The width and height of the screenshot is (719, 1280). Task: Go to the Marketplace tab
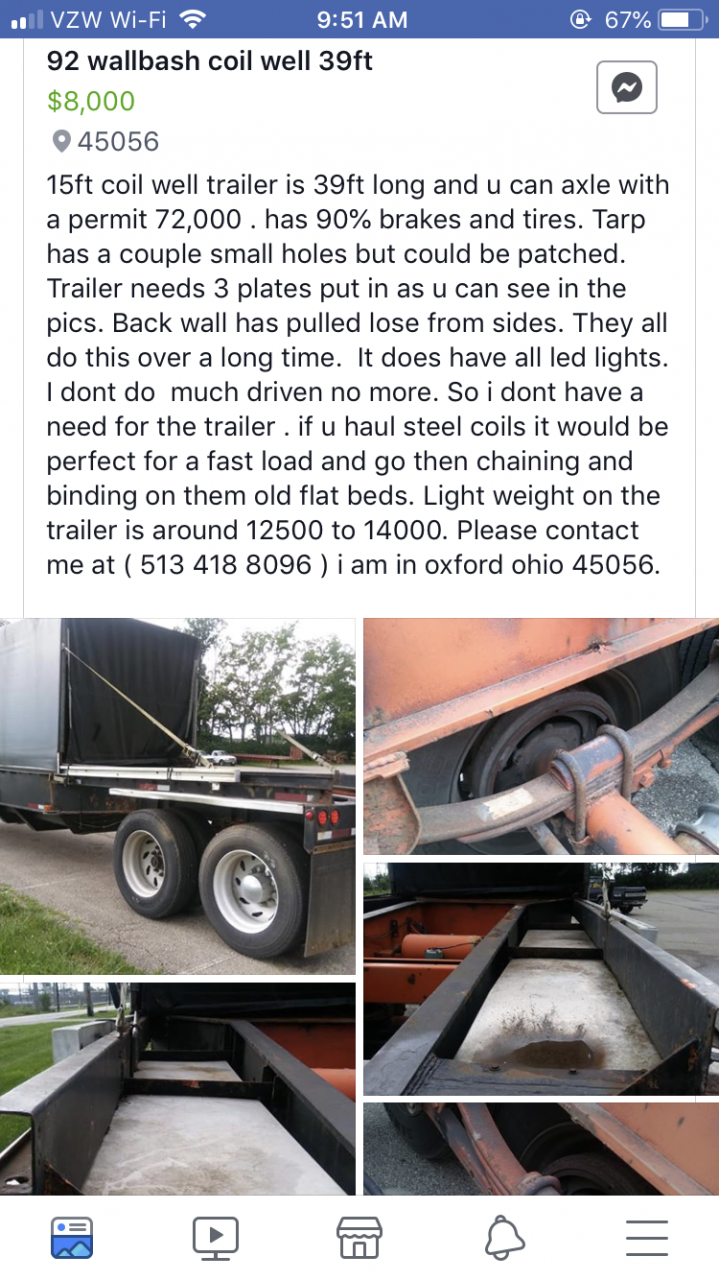[359, 1237]
